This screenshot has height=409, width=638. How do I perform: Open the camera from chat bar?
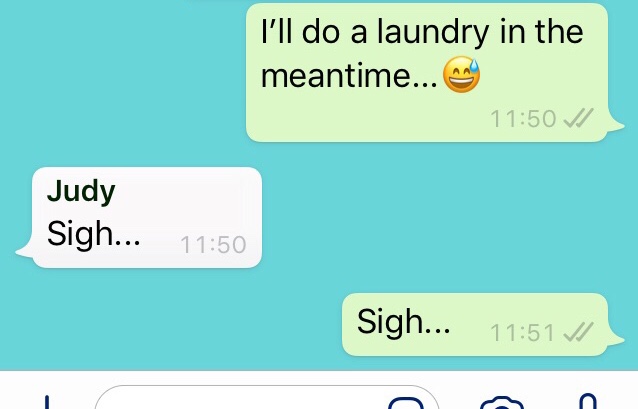coord(502,403)
